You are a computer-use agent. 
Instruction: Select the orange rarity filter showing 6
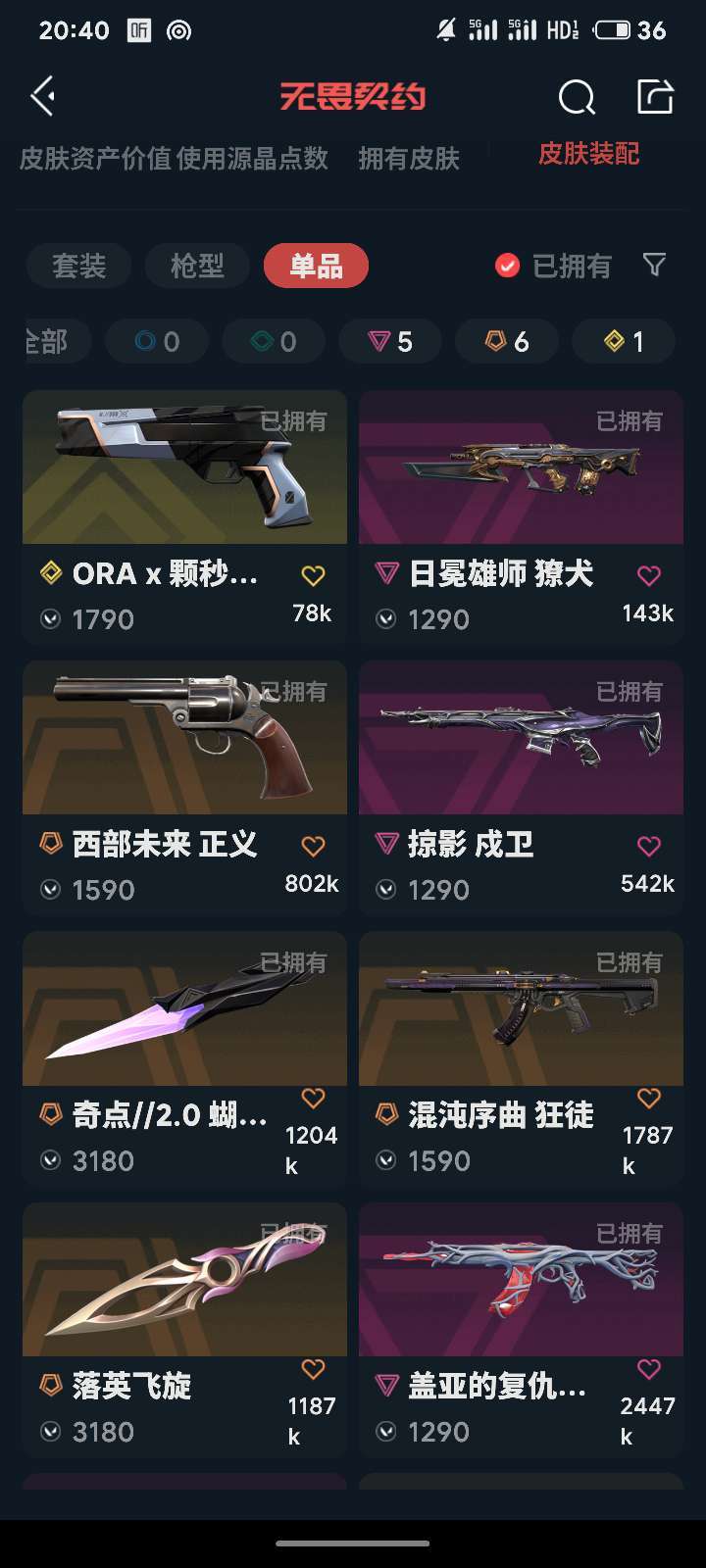pyautogui.click(x=507, y=341)
